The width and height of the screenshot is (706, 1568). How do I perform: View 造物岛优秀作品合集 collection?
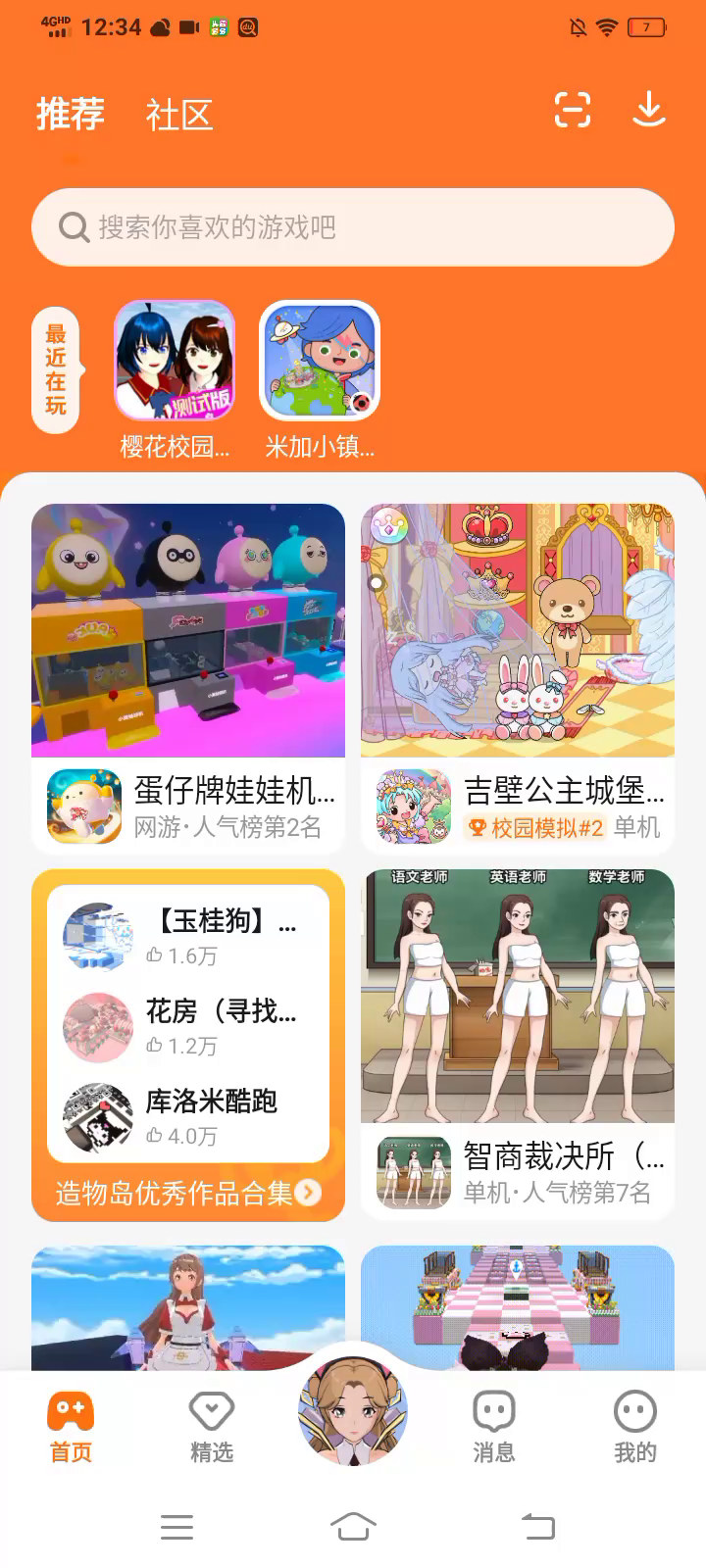click(188, 1193)
